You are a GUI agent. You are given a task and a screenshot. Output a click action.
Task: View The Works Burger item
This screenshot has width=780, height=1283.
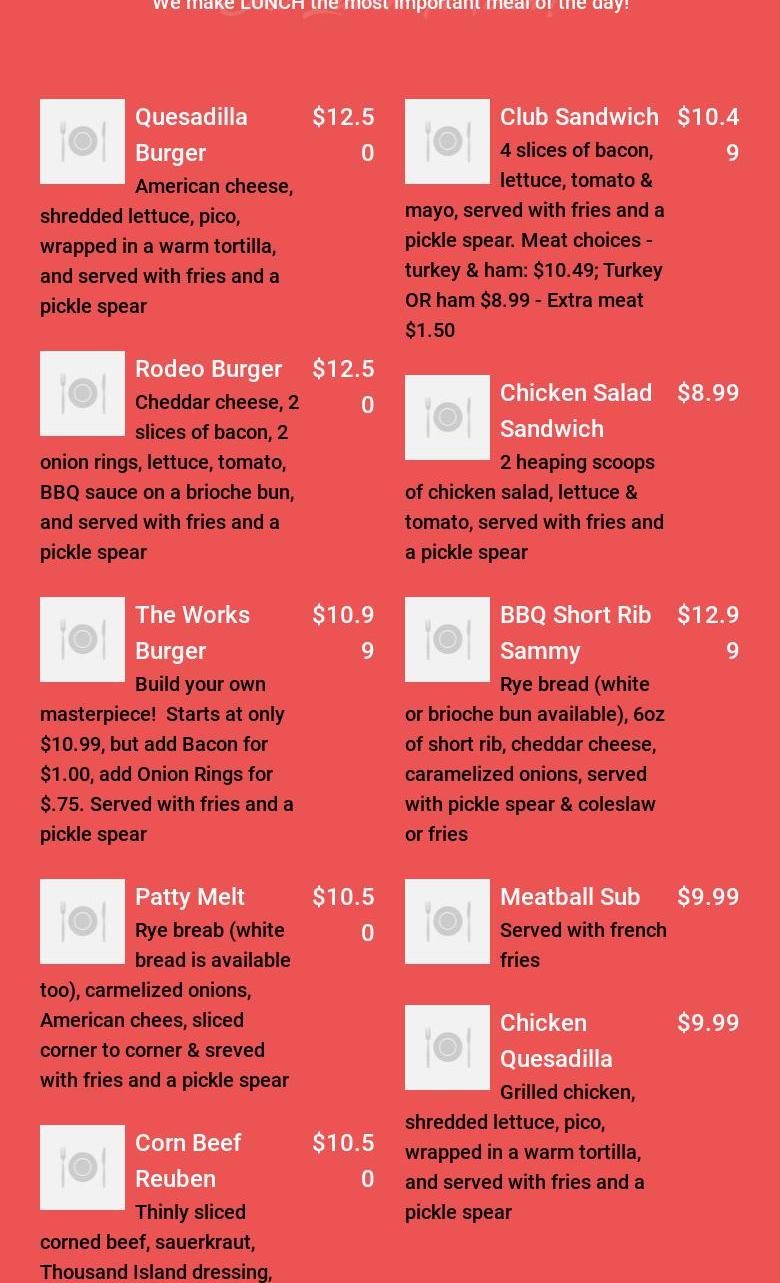192,632
